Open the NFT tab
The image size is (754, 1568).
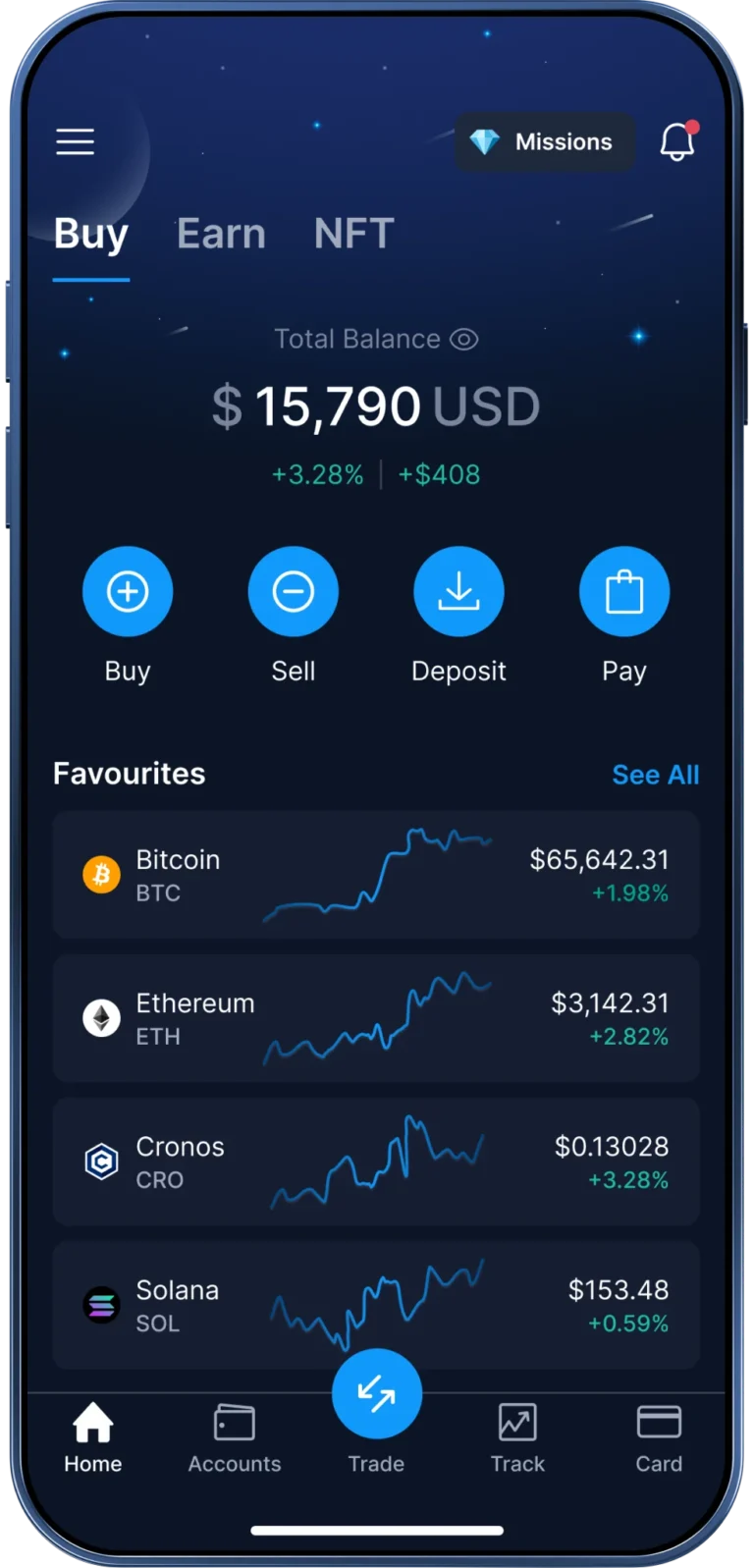click(x=353, y=234)
